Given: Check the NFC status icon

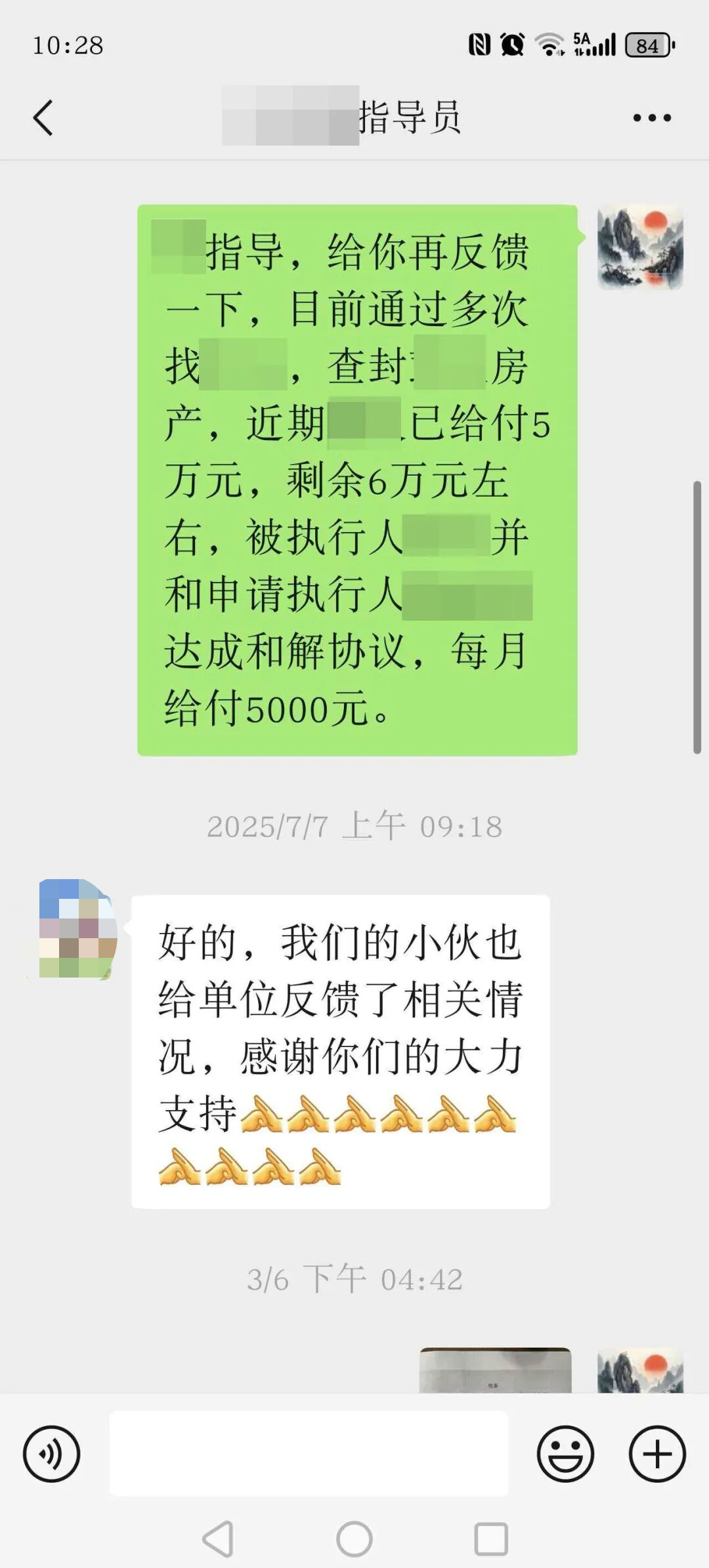Looking at the screenshot, I should [479, 43].
